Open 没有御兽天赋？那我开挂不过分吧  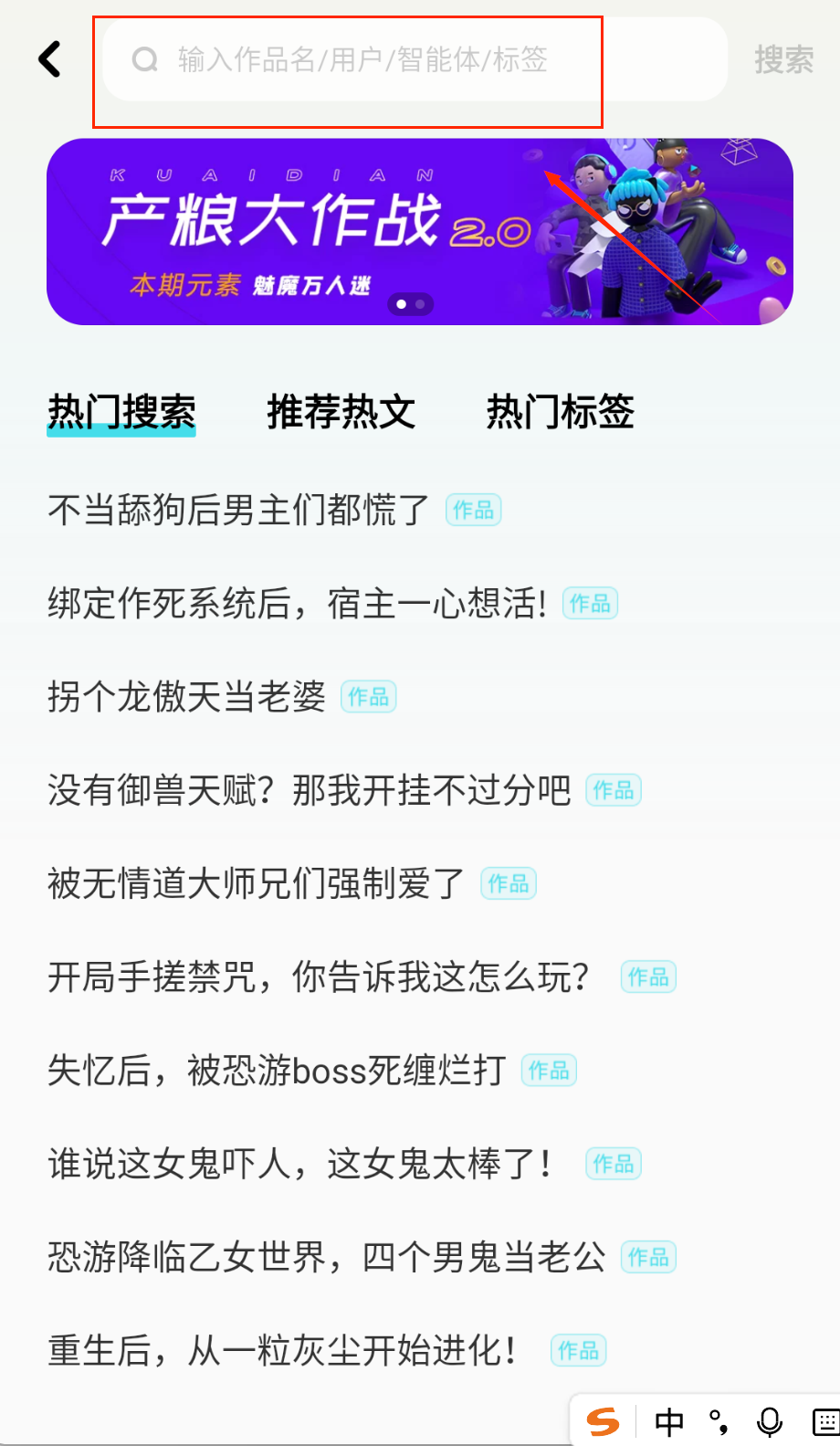(310, 790)
